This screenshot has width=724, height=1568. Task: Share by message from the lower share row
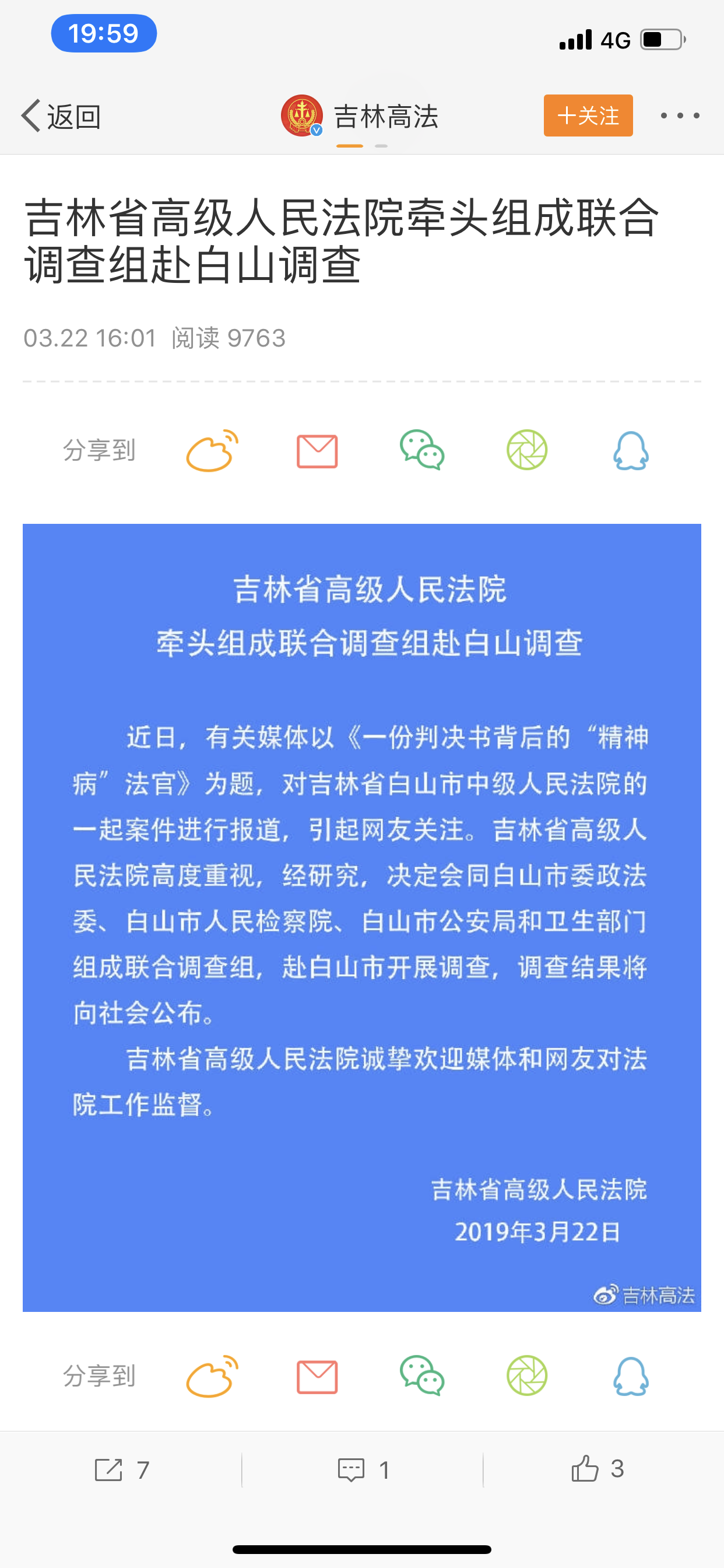tap(317, 1376)
